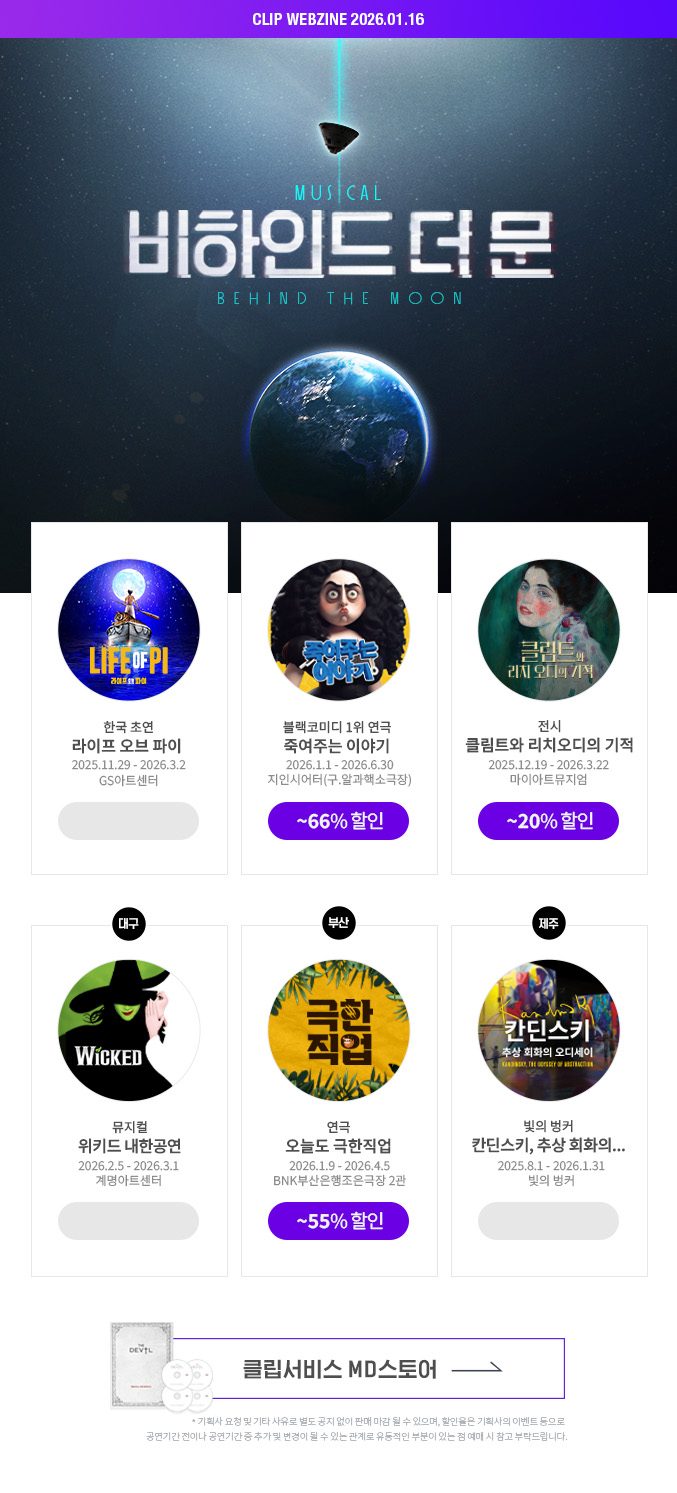View the 죽여주는 이야기 play poster
The image size is (677, 1493).
[339, 630]
